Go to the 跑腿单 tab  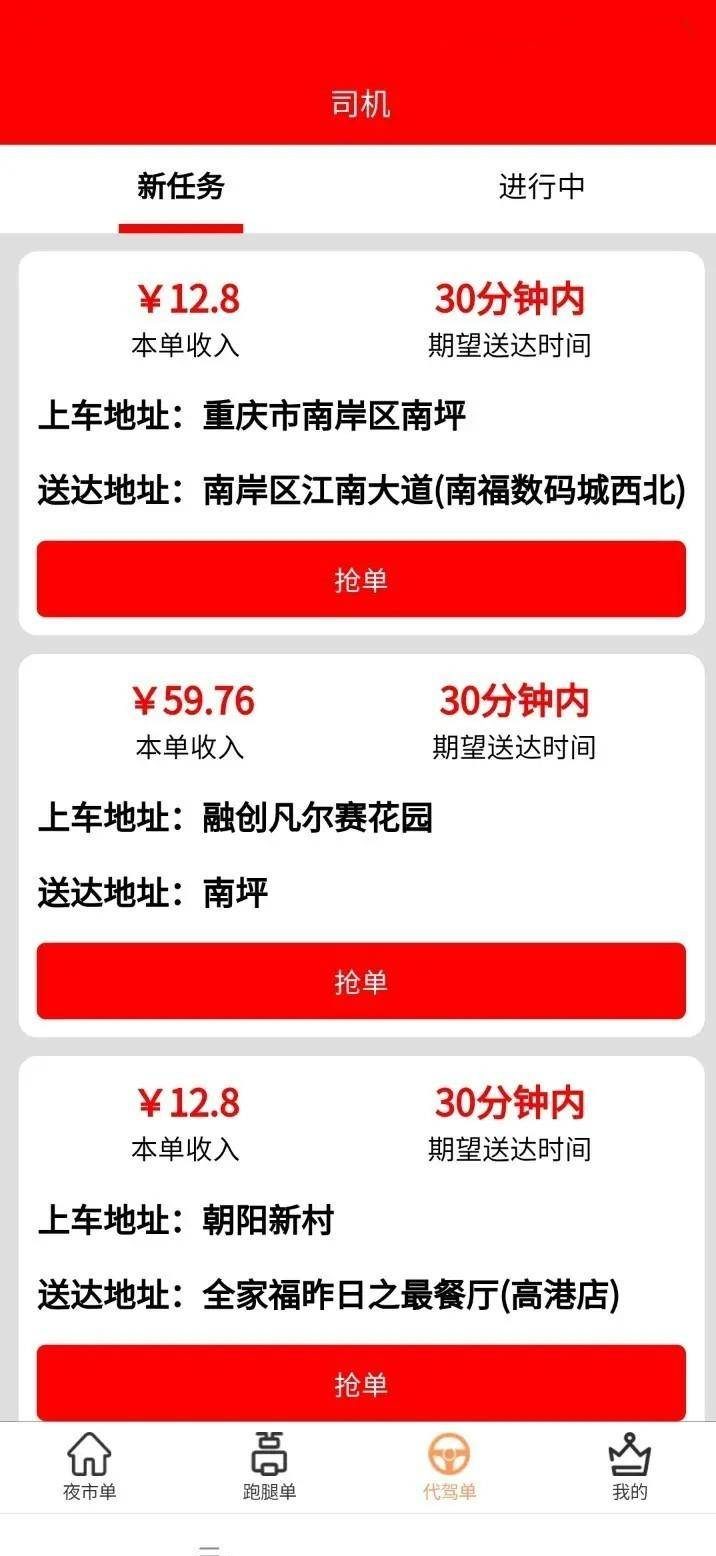269,1466
